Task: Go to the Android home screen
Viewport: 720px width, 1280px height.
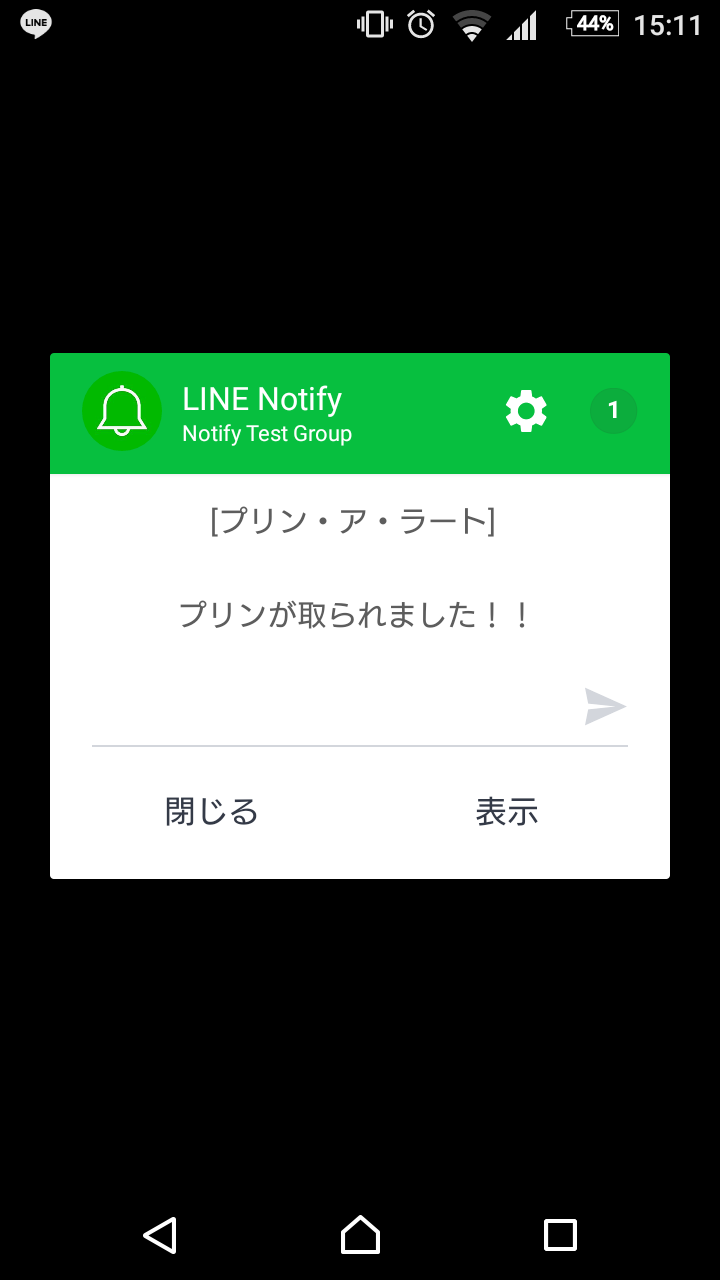Action: [360, 1235]
